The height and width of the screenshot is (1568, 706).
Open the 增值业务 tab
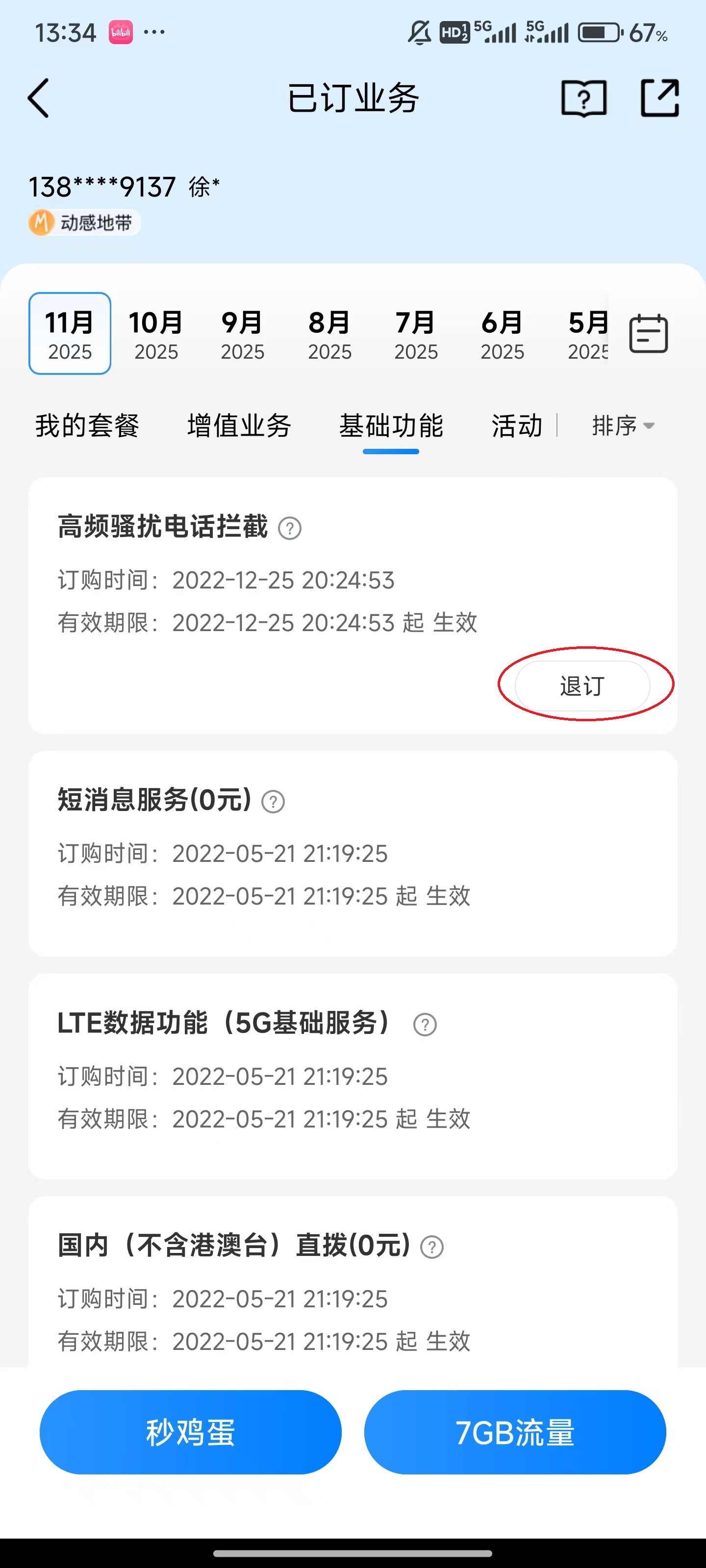239,426
